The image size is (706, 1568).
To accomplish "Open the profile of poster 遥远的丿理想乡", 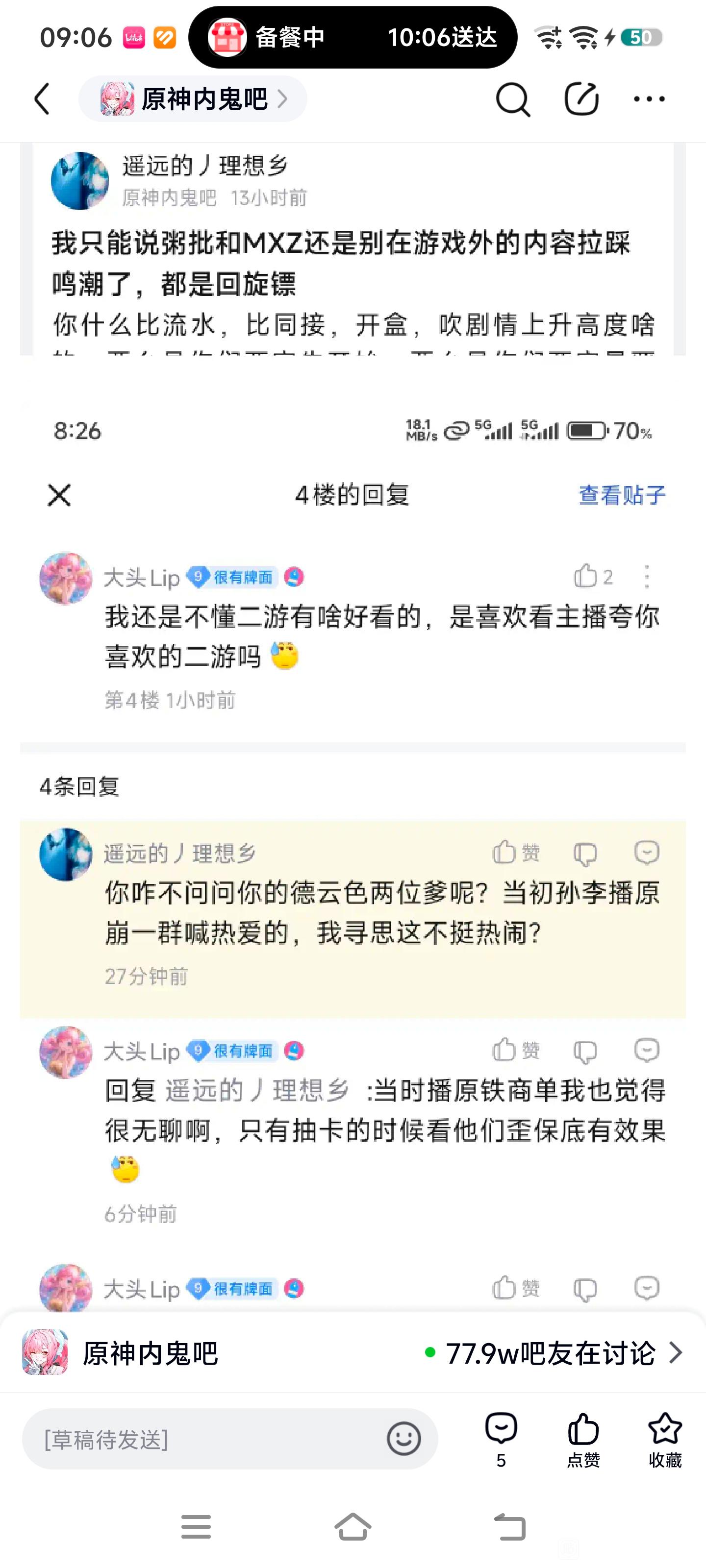I will [x=80, y=181].
